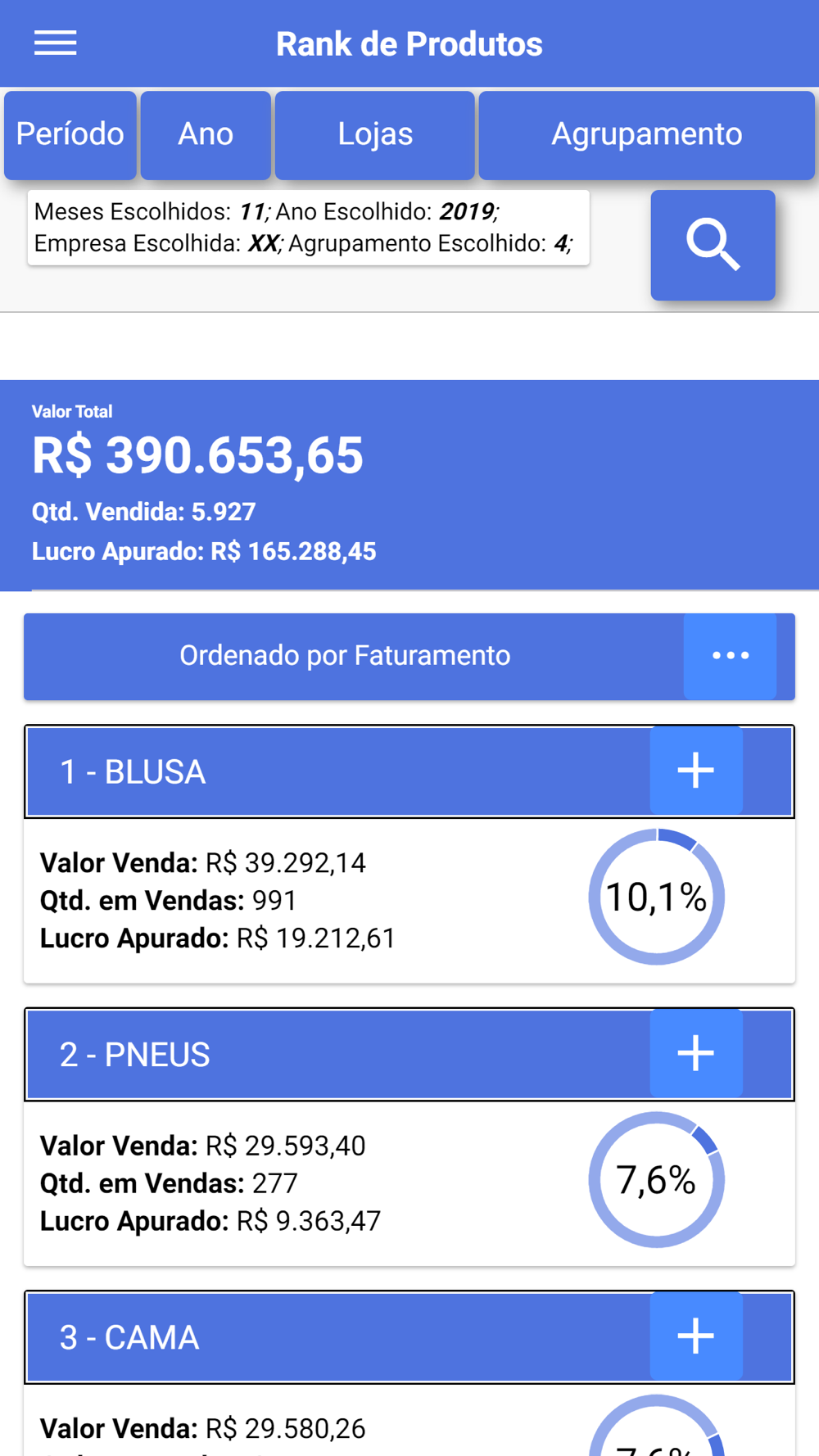Screen dimensions: 819x1456
Task: Select the Lojas filter
Action: [374, 134]
